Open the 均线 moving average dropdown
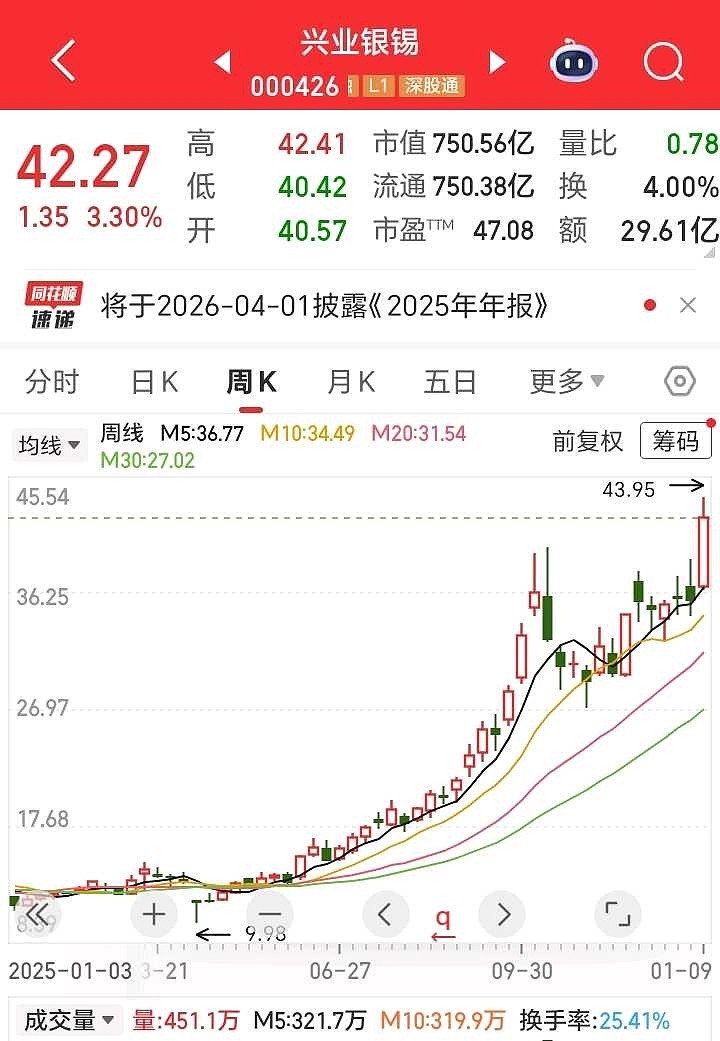The image size is (720, 1041). click(x=49, y=445)
